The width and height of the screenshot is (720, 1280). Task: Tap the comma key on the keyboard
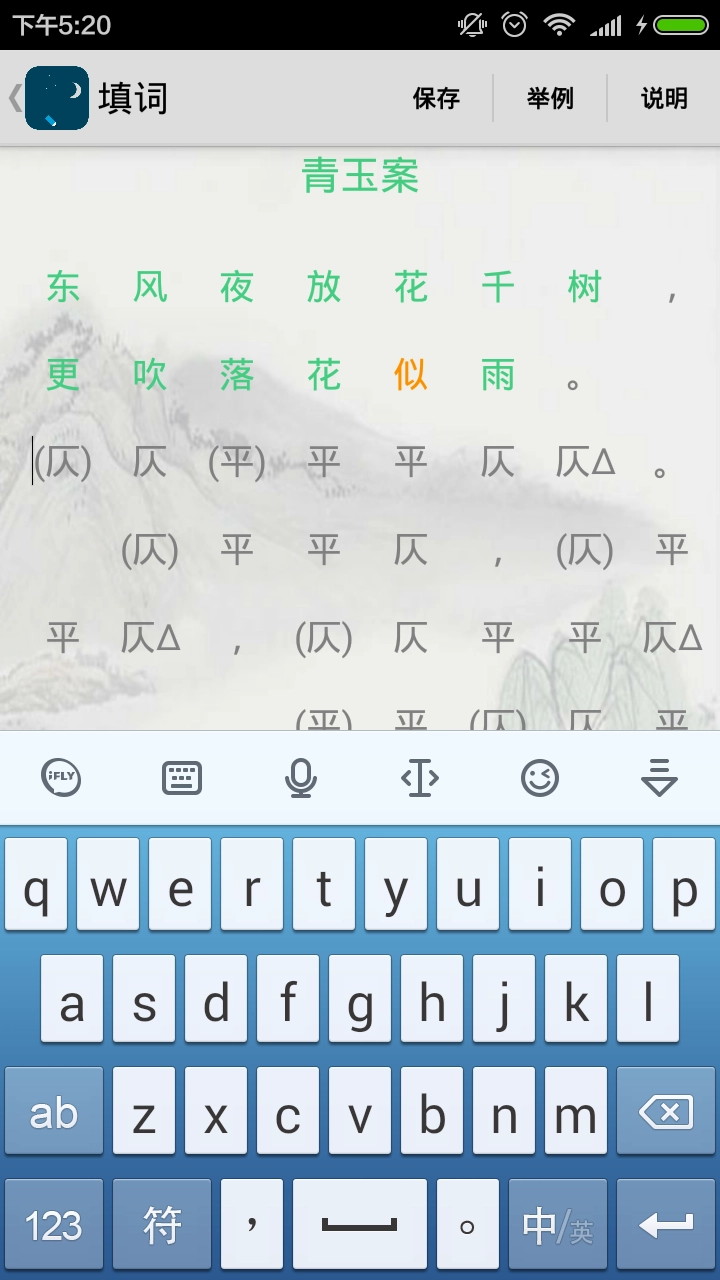coord(251,1224)
